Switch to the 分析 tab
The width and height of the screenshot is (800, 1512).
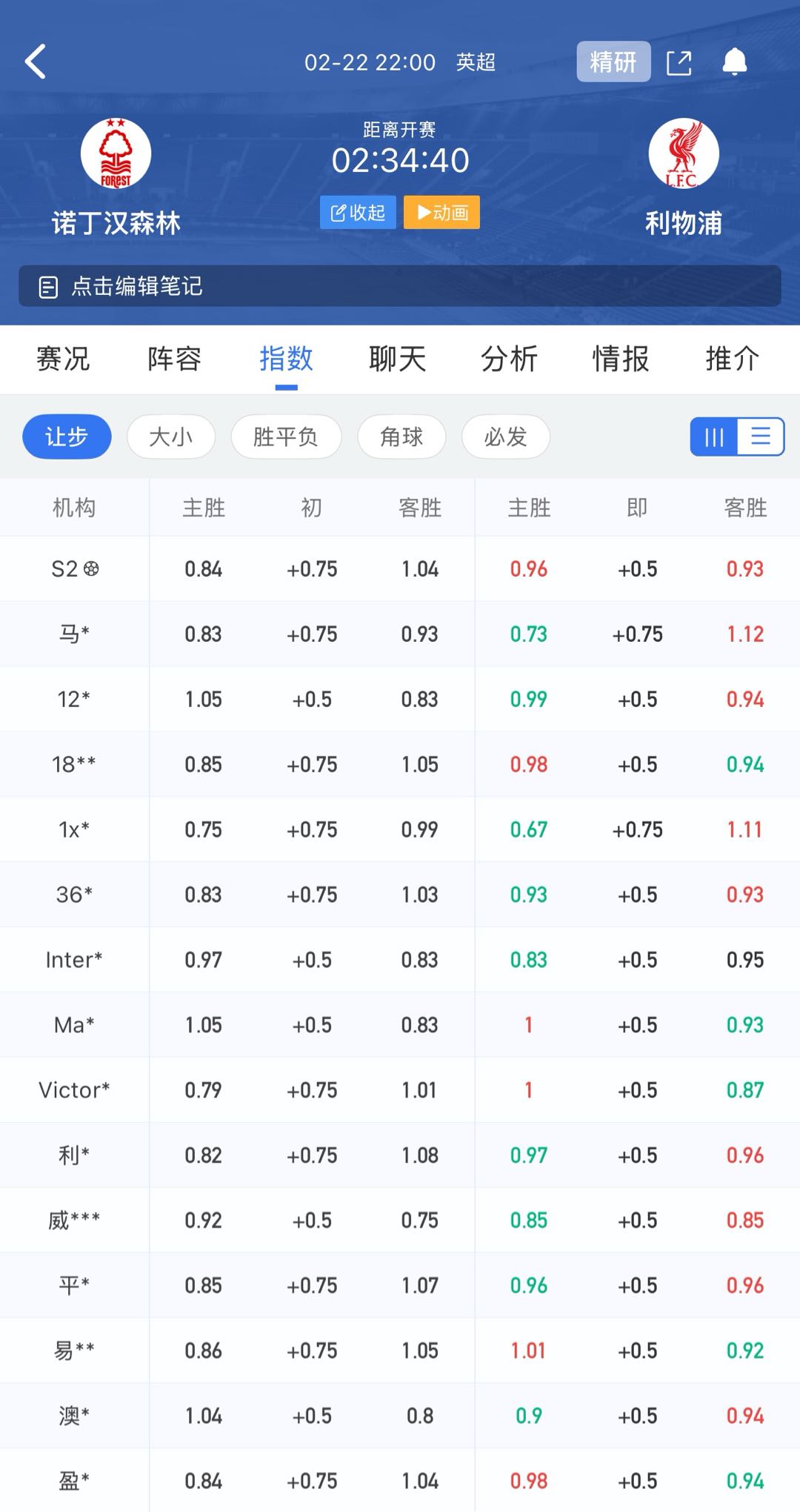(510, 359)
